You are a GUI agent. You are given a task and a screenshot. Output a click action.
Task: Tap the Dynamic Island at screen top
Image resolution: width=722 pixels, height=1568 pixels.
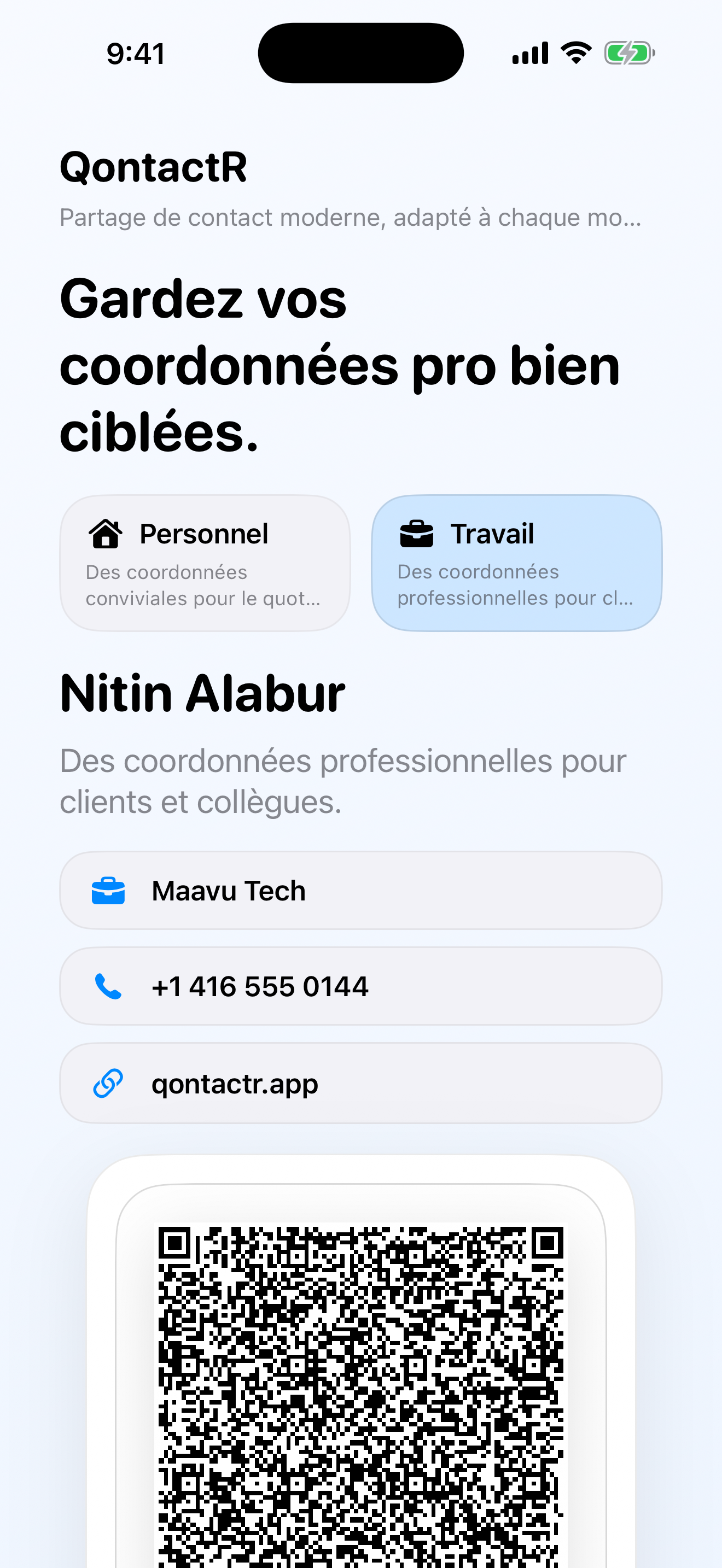coord(360,53)
